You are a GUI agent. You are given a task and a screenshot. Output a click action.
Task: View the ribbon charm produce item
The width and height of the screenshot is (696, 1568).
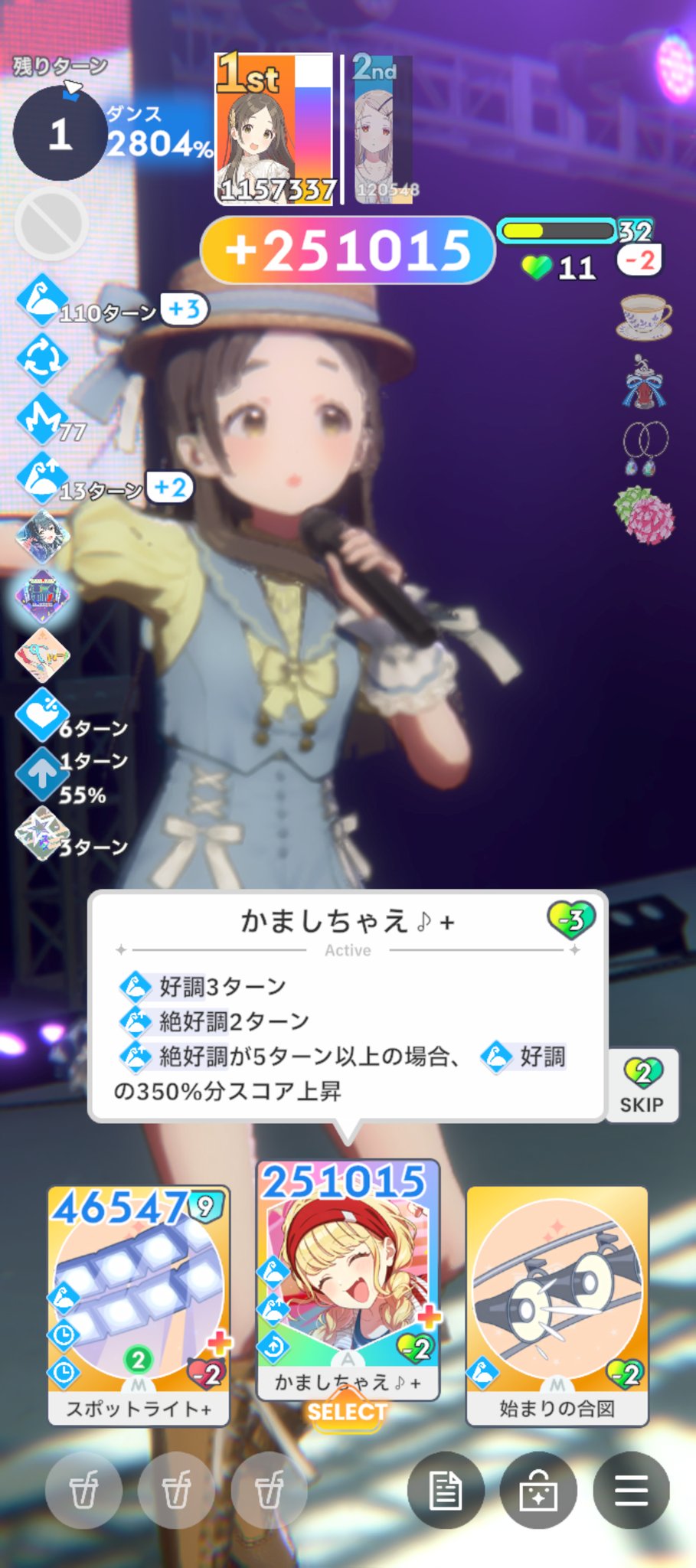point(643,383)
